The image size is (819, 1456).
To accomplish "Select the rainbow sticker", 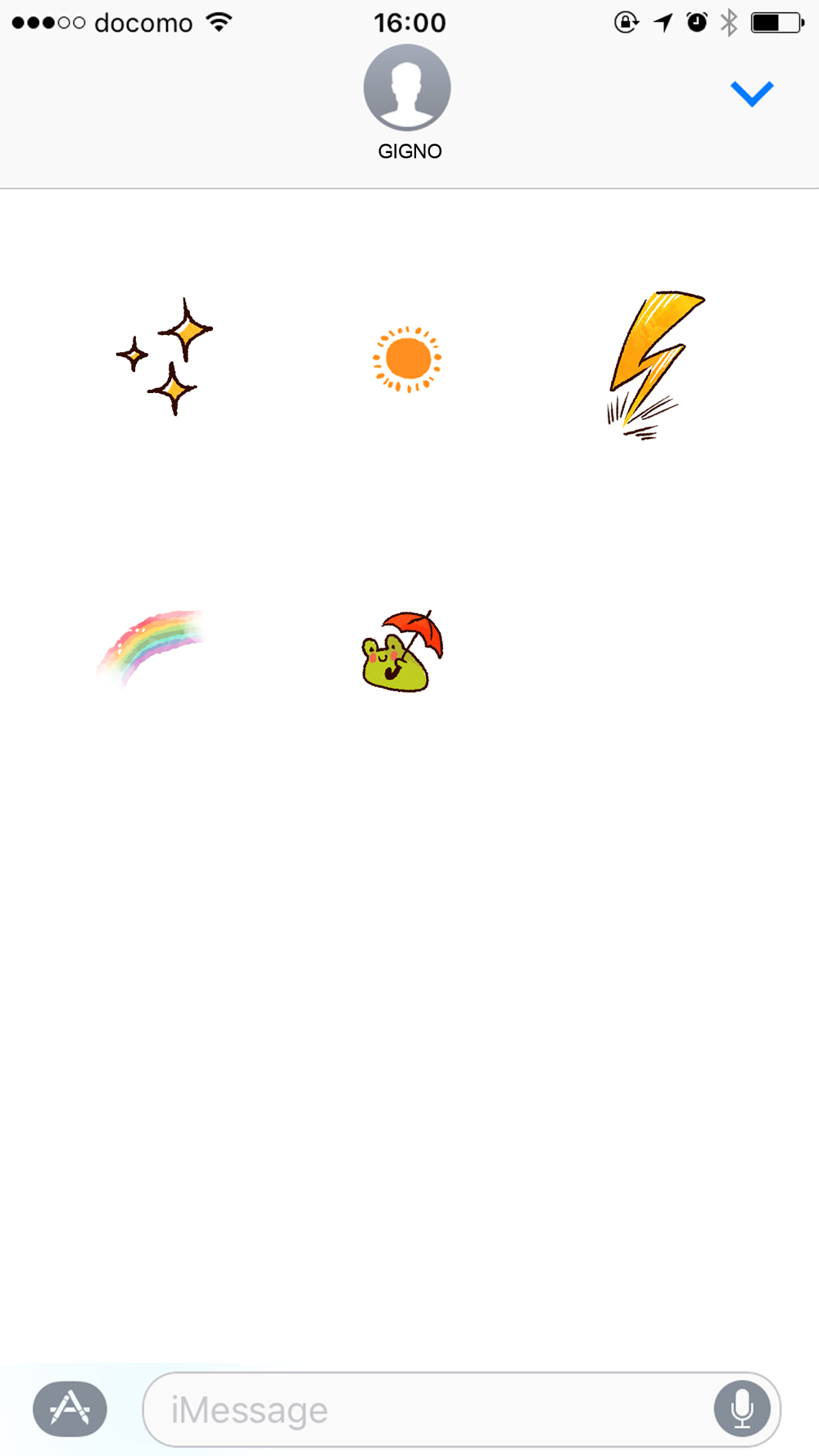I will click(150, 648).
